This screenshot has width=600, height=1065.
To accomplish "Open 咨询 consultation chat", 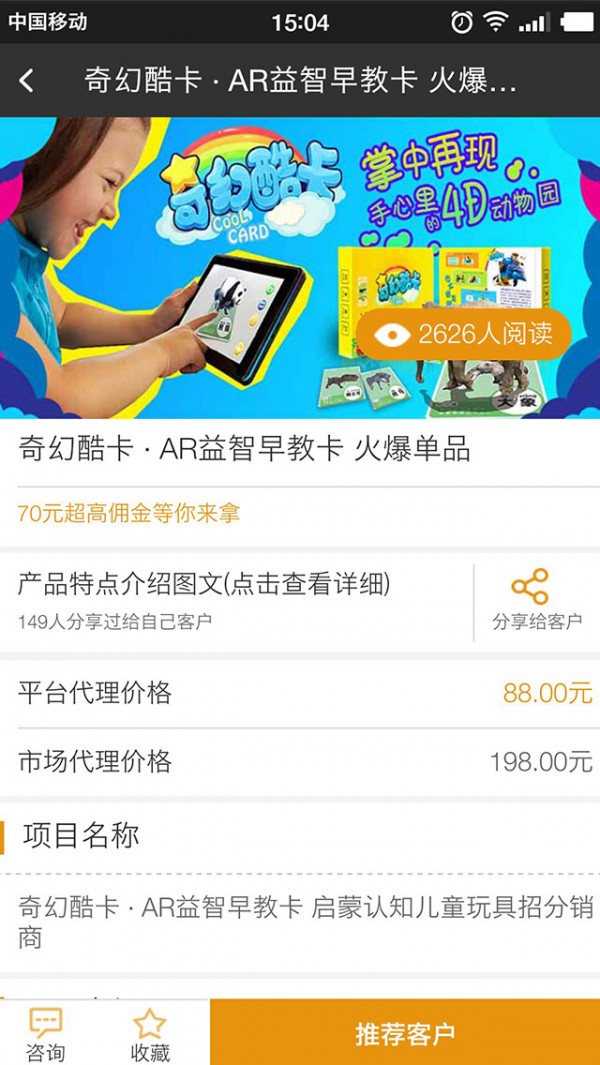I will [46, 1034].
